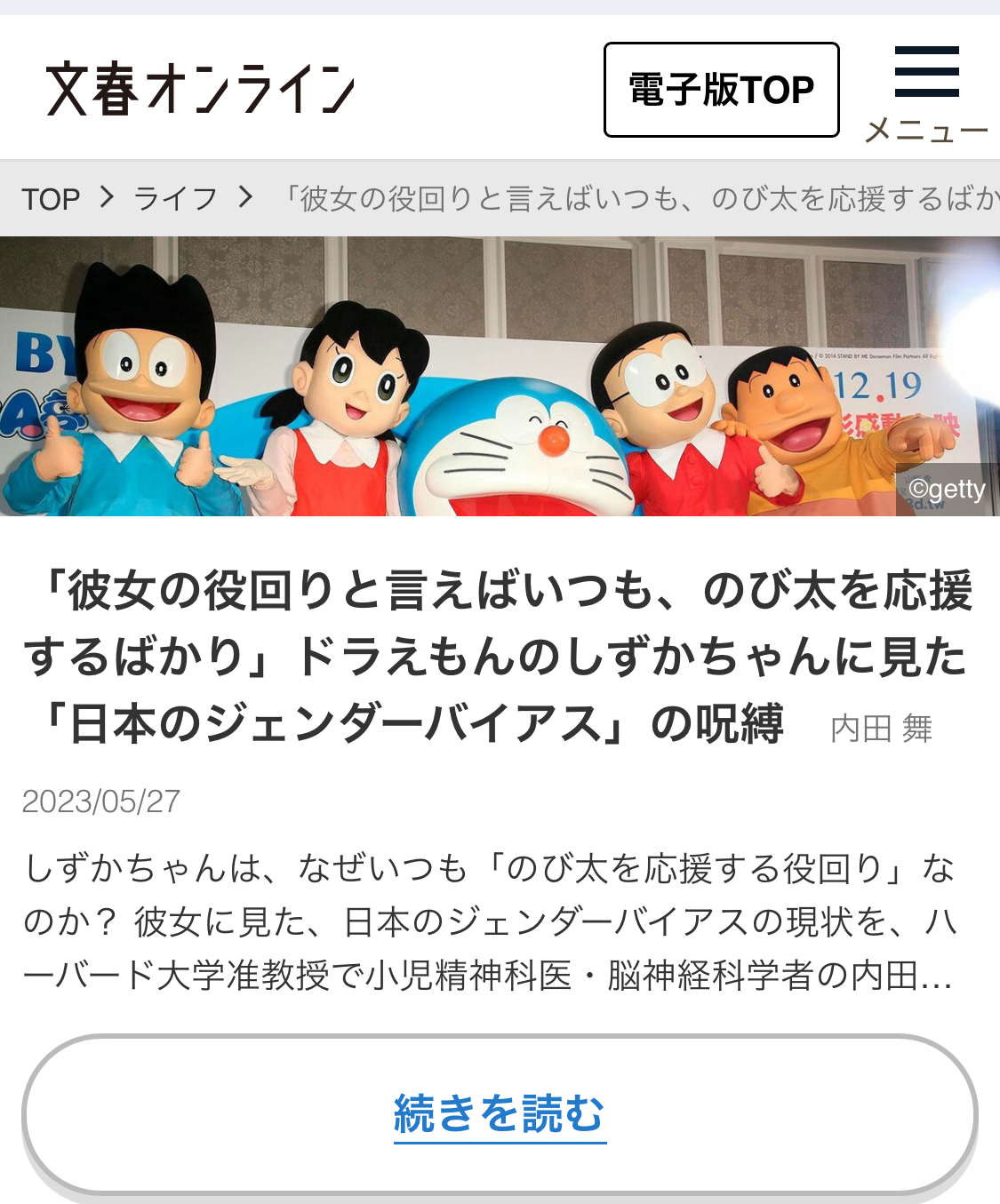Viewport: 1000px width, 1204px height.
Task: Open the Doraemon article header image
Action: pos(500,376)
